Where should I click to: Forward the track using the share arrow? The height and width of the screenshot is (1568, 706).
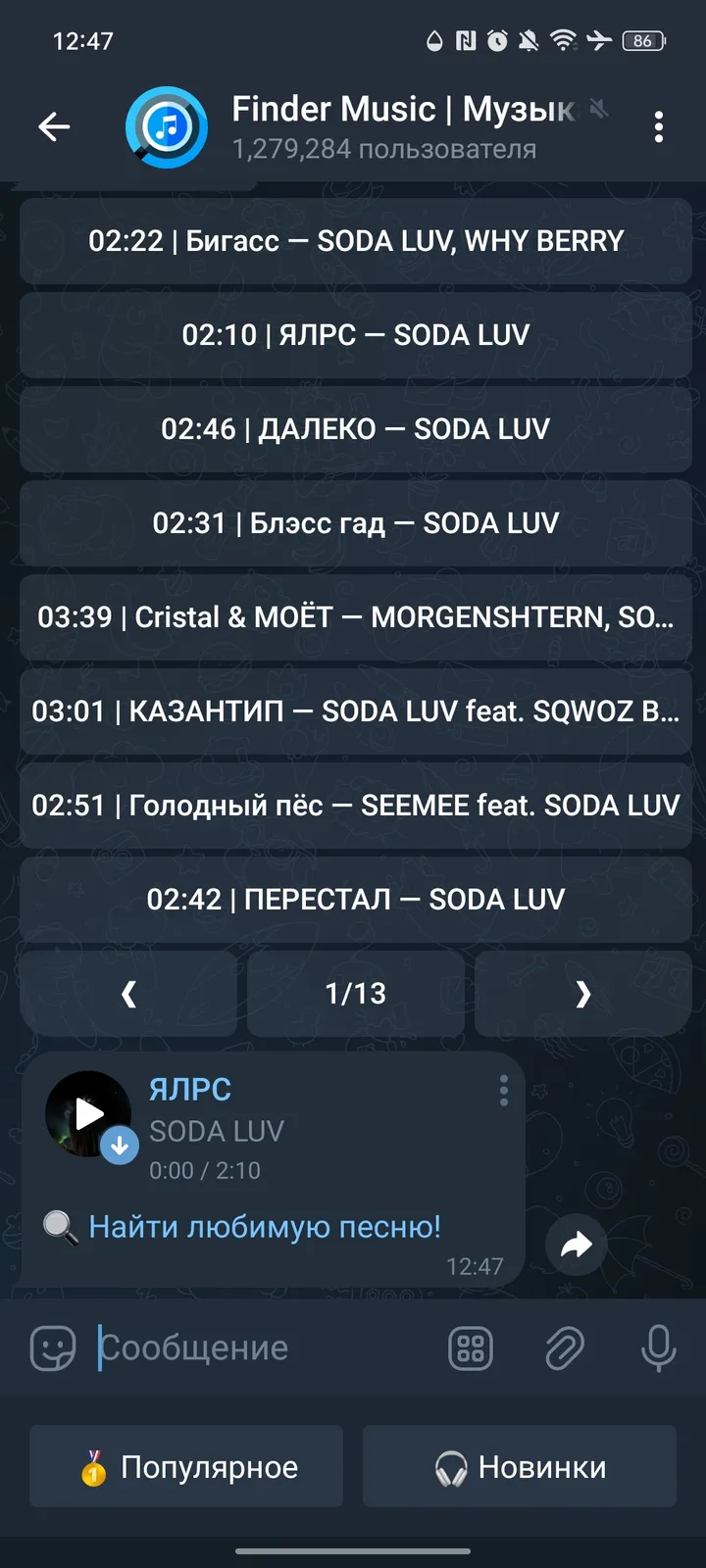click(x=577, y=1244)
